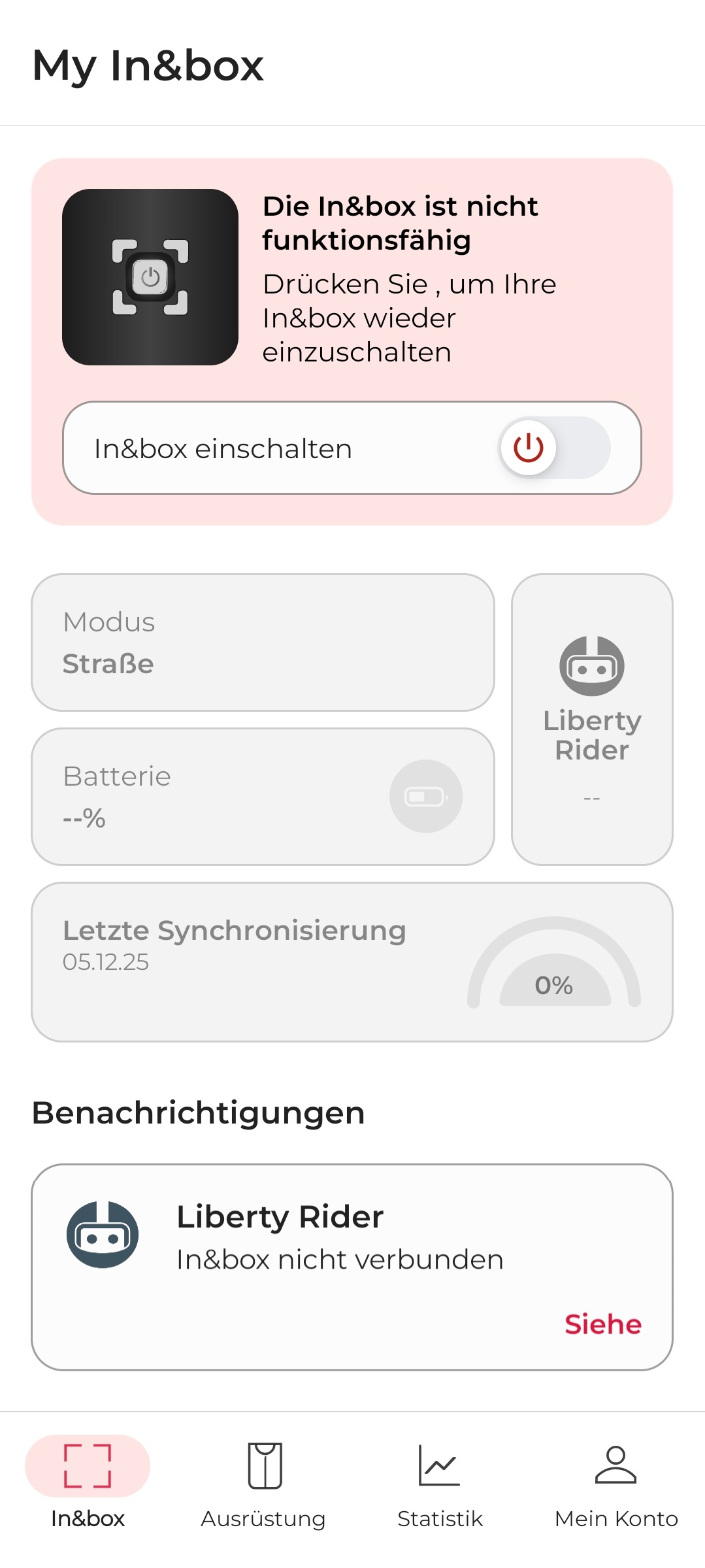
Task: Open the Liberty Rider status card
Action: coord(591,719)
